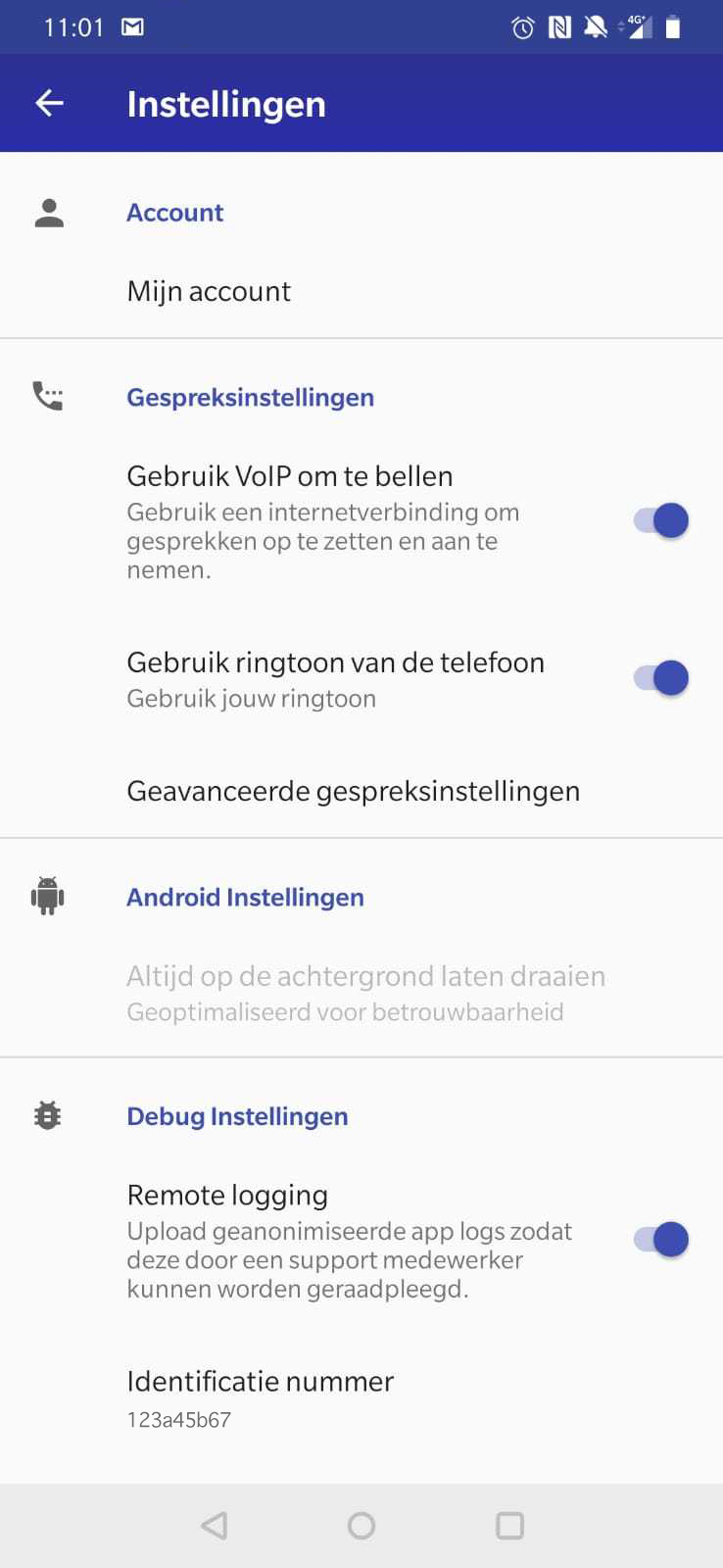Screen dimensions: 723x1568
Task: Disable Gebruik VoIP om te bellen
Action: (661, 520)
